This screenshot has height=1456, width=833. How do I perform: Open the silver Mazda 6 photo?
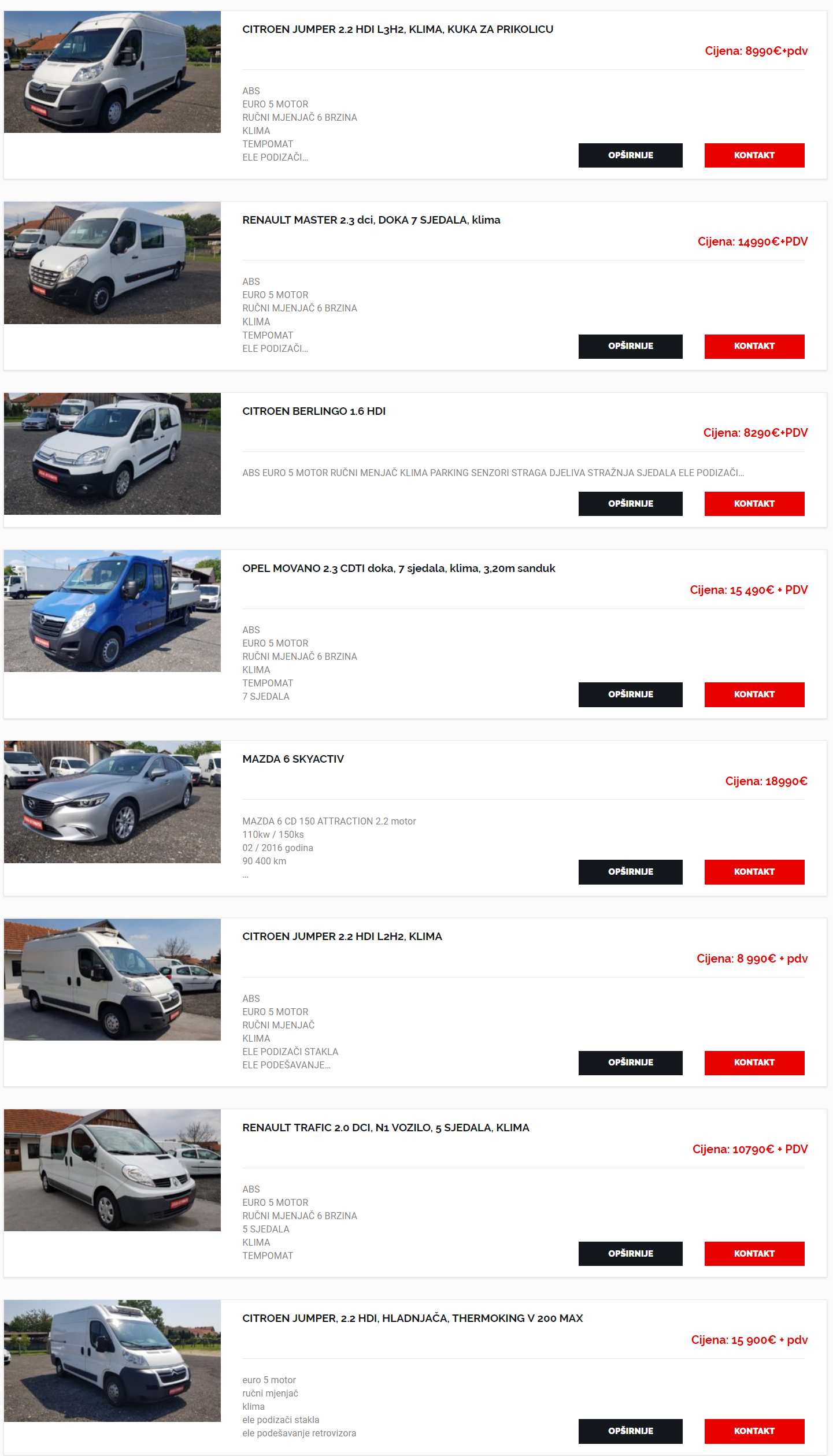112,801
